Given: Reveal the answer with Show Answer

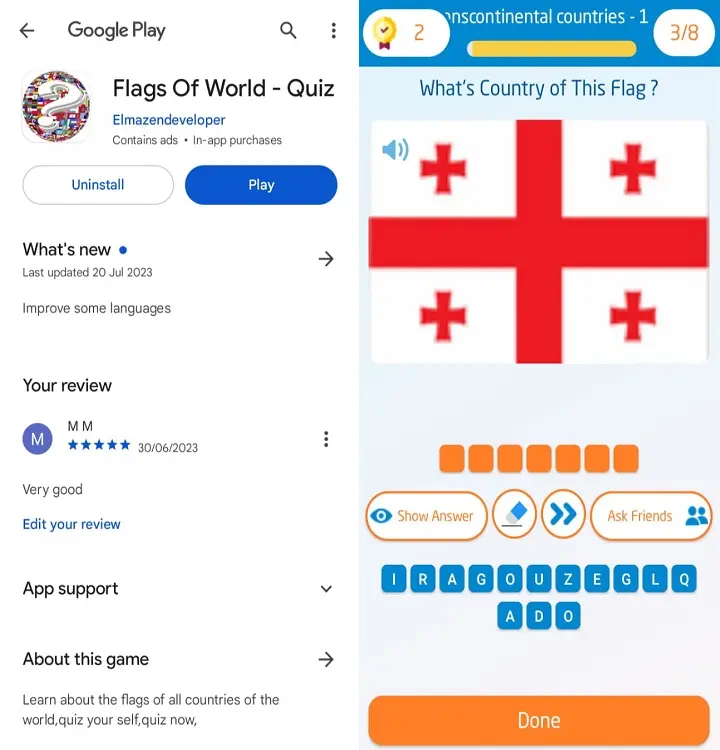Looking at the screenshot, I should point(426,516).
